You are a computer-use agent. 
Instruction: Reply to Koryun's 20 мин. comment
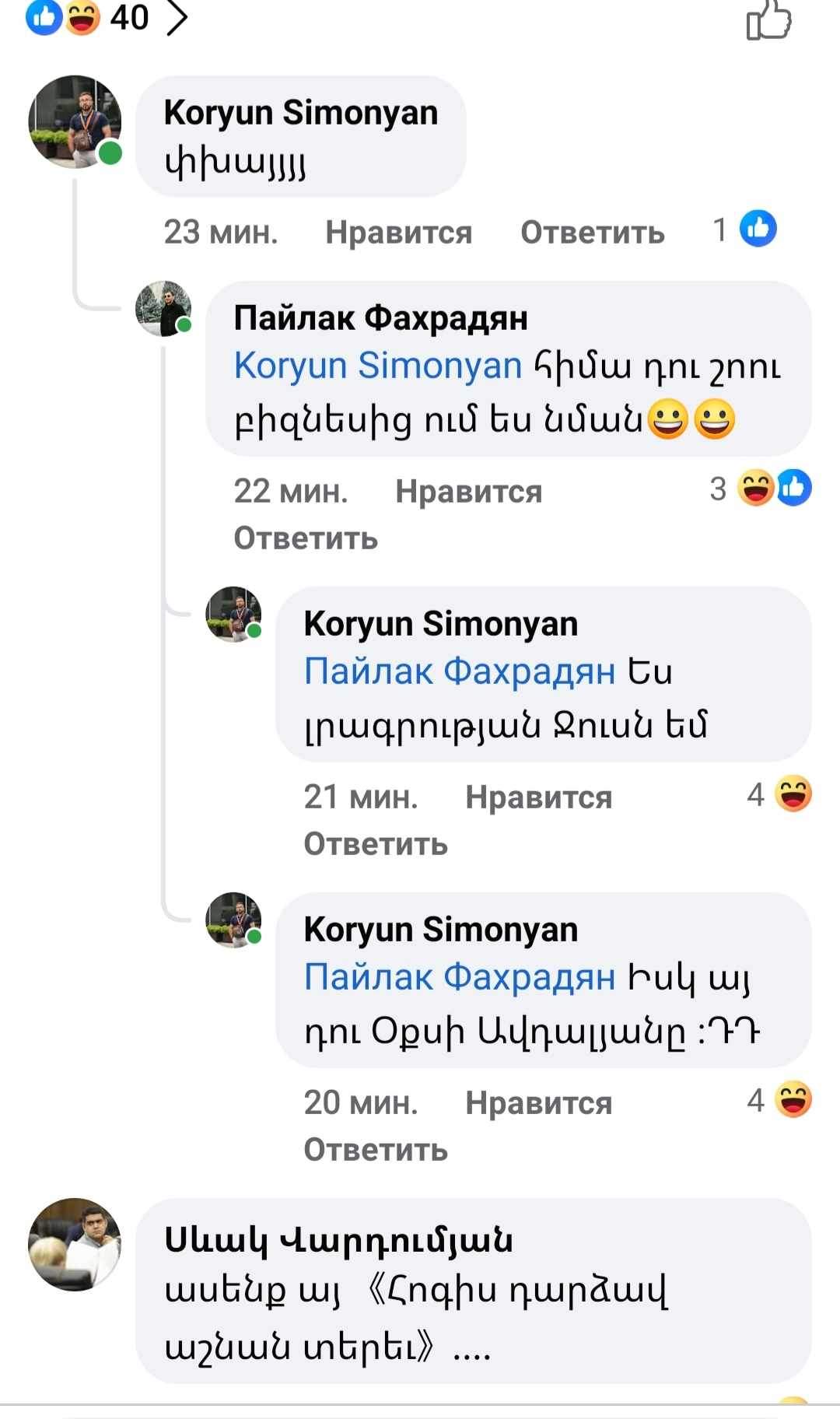coord(376,1149)
